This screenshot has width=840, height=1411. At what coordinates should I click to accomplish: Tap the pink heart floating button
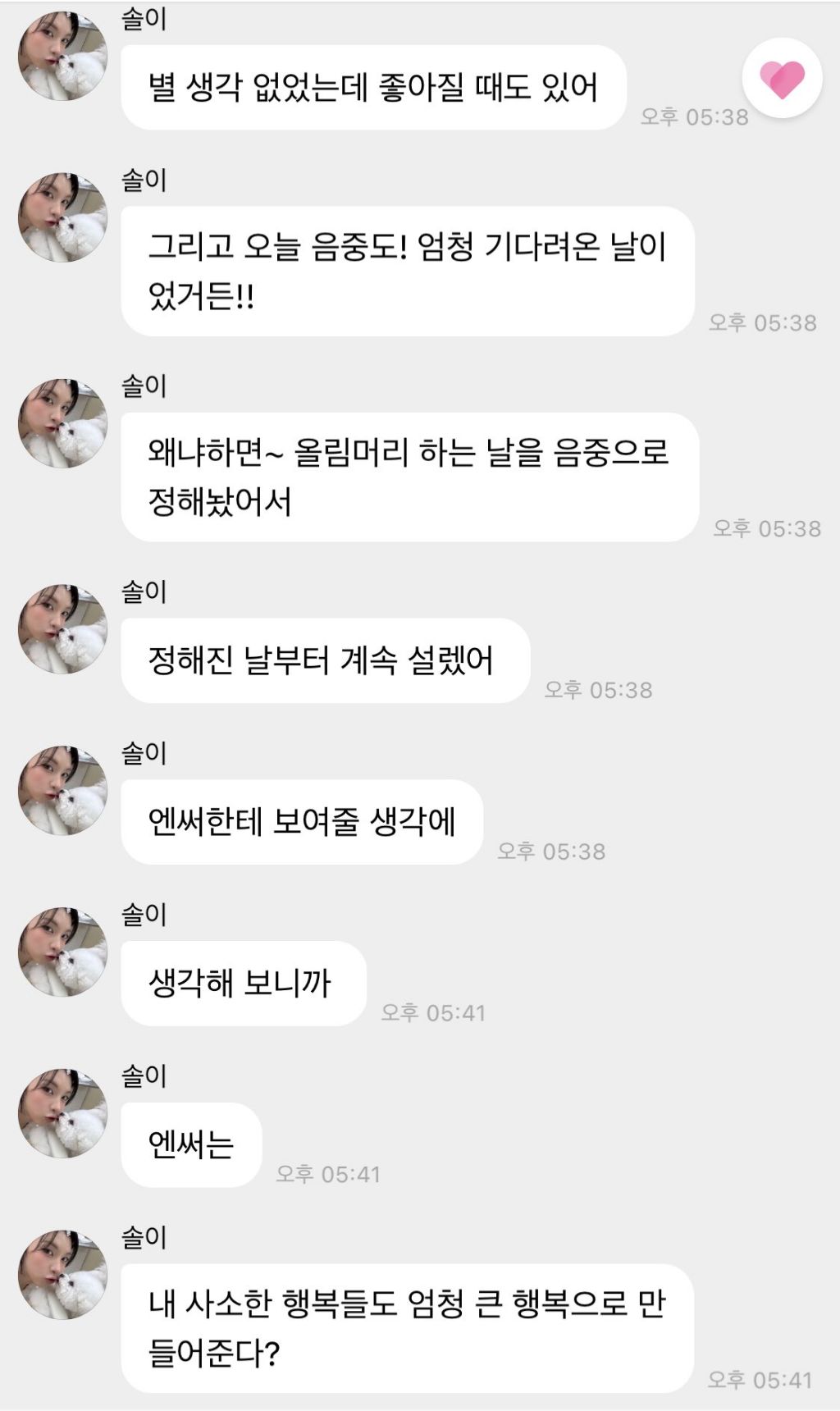tap(782, 79)
